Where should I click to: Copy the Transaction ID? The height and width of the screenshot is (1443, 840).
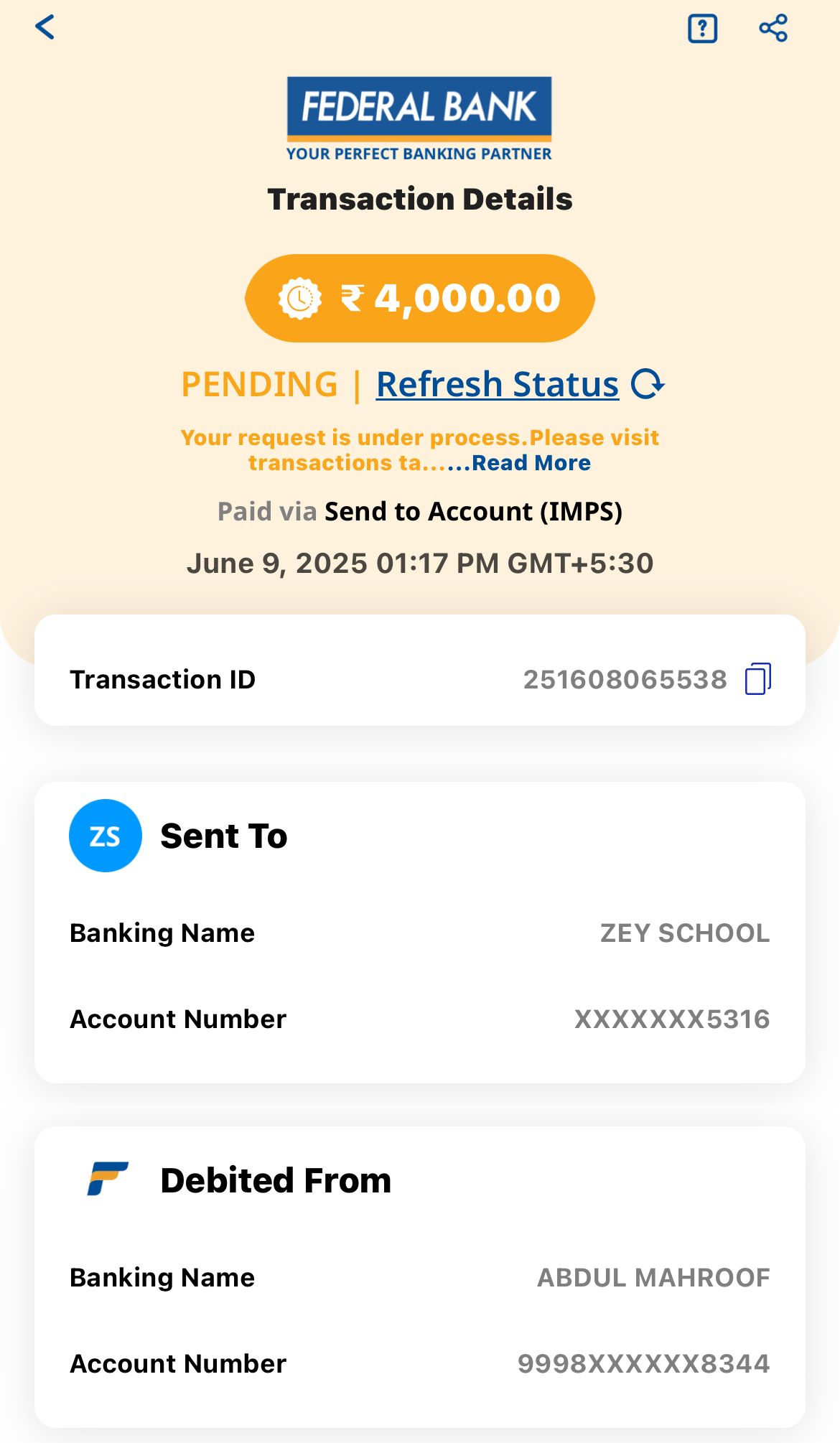point(758,679)
